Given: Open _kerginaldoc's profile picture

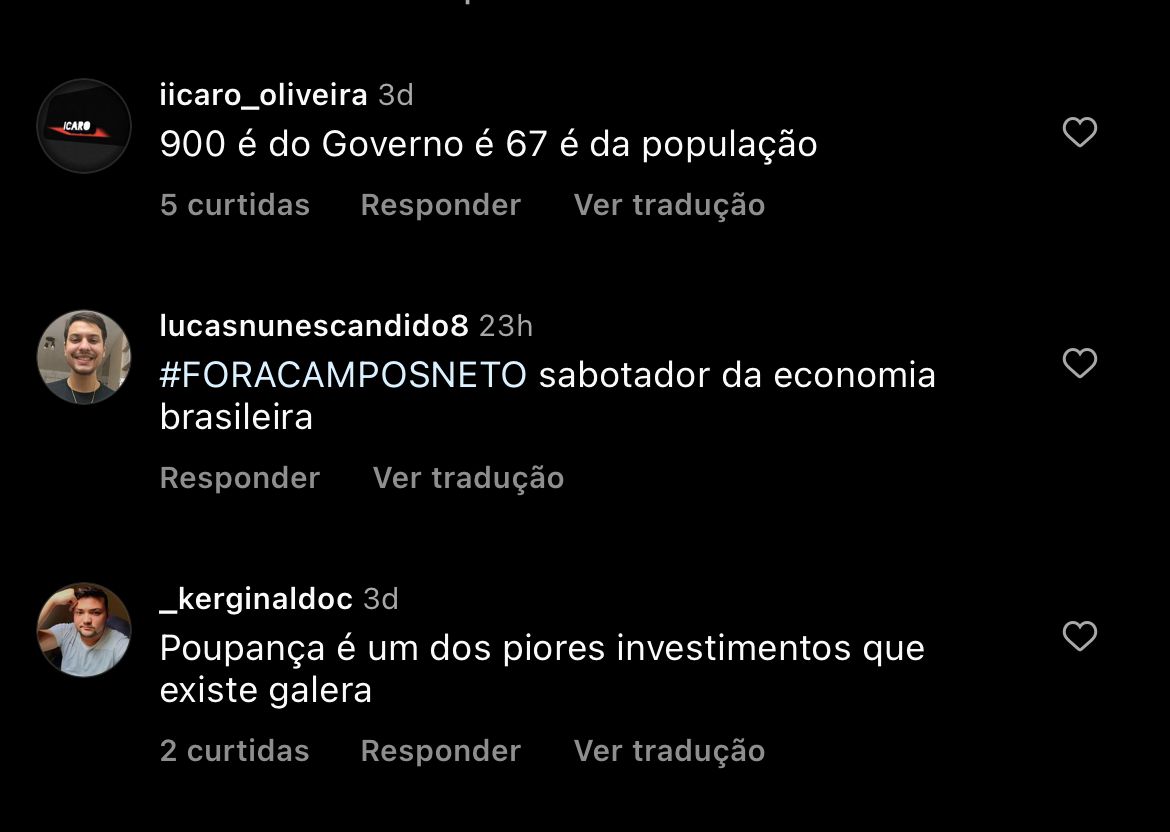Looking at the screenshot, I should (x=84, y=630).
